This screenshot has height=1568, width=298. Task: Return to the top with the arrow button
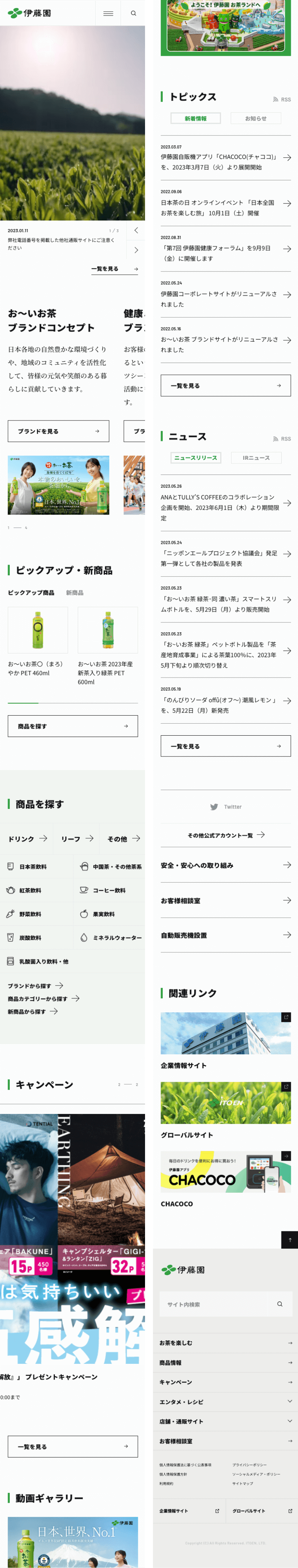[289, 1239]
